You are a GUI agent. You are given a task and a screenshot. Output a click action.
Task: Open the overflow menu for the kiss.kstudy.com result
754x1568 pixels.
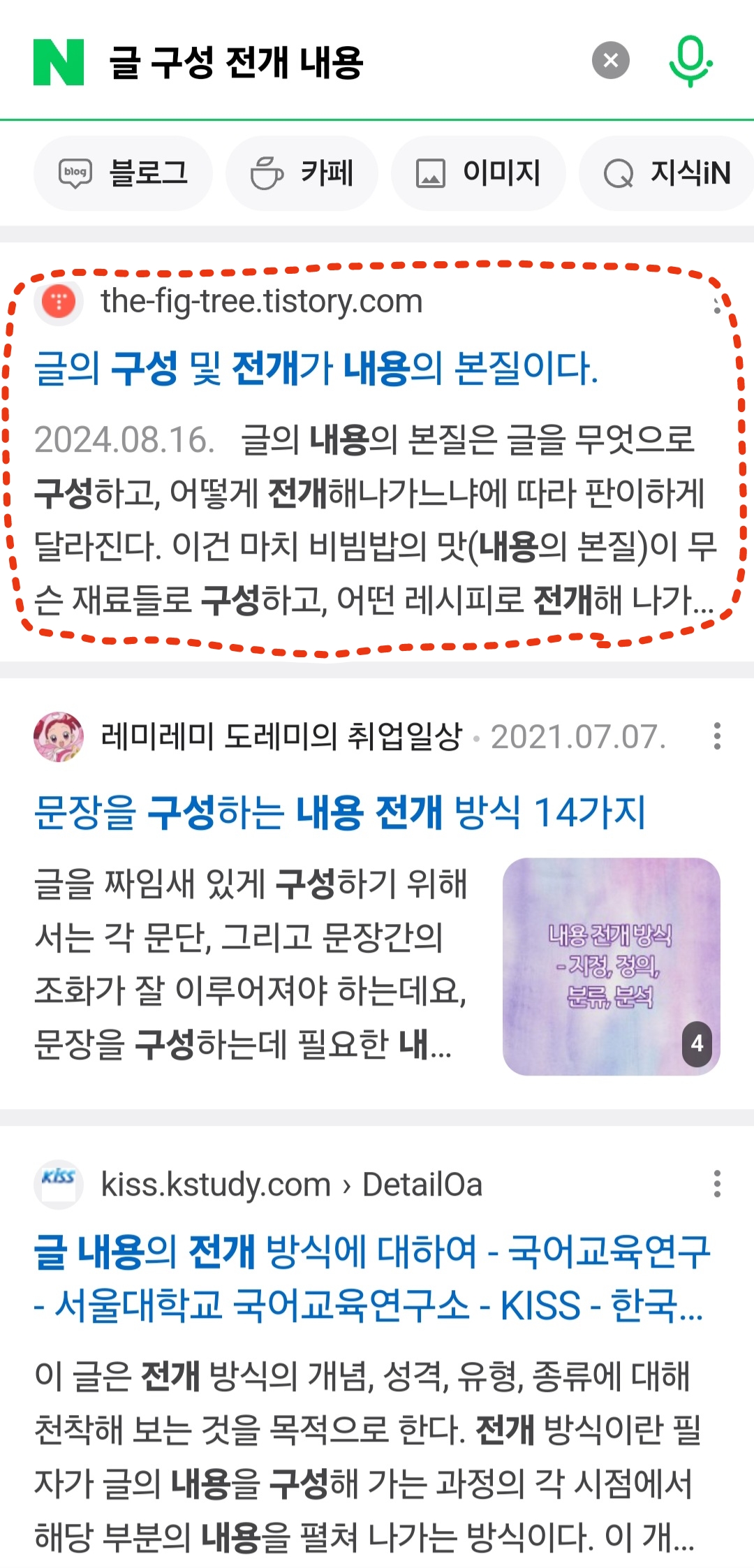(717, 1185)
